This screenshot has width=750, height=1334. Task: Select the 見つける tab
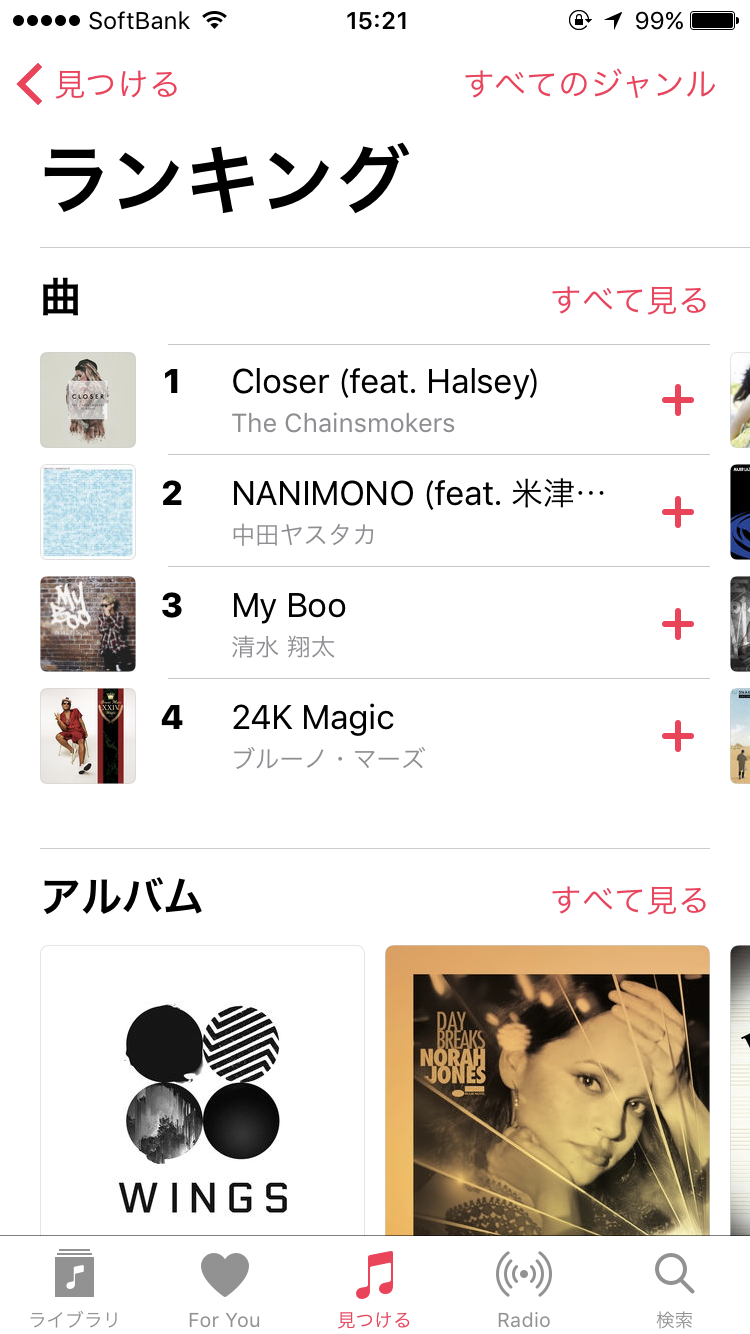375,1289
